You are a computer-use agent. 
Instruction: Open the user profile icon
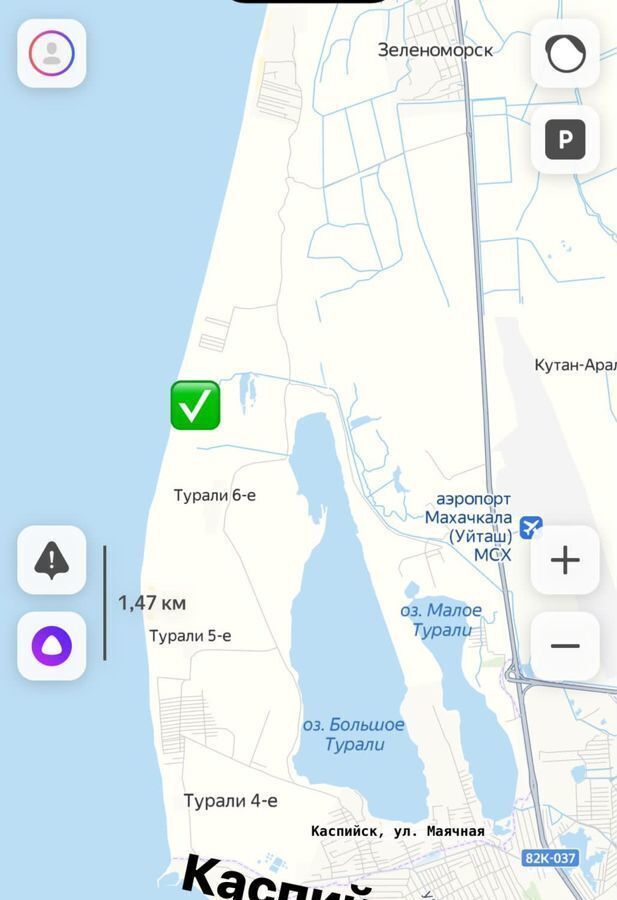52,53
